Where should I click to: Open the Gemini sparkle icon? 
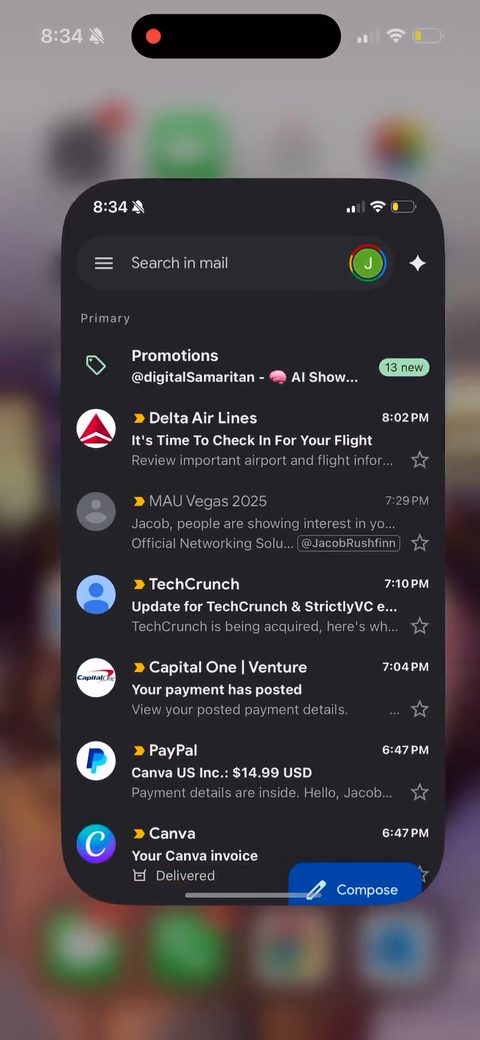click(417, 263)
